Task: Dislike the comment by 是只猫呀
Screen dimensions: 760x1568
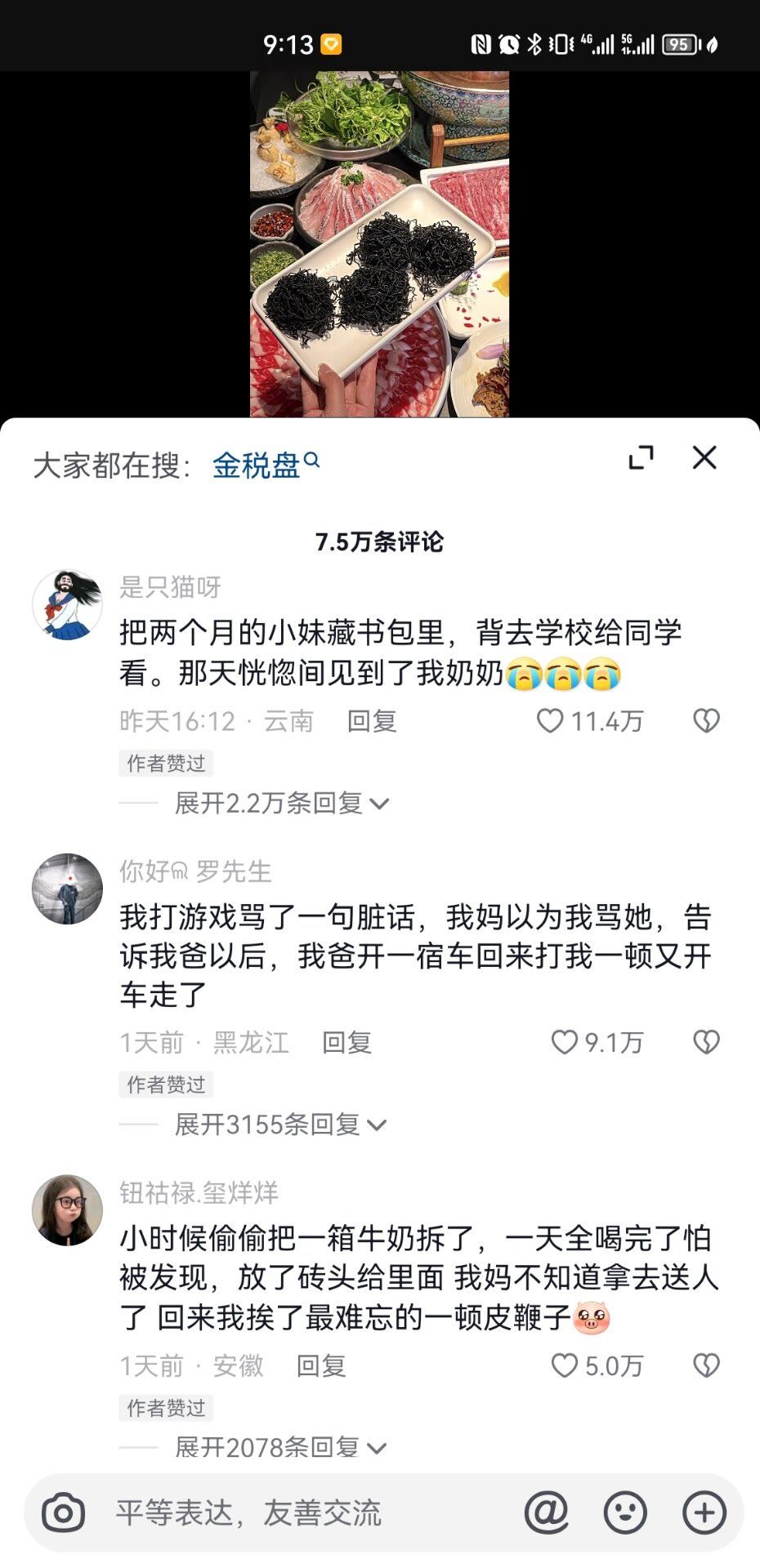Action: coord(706,720)
